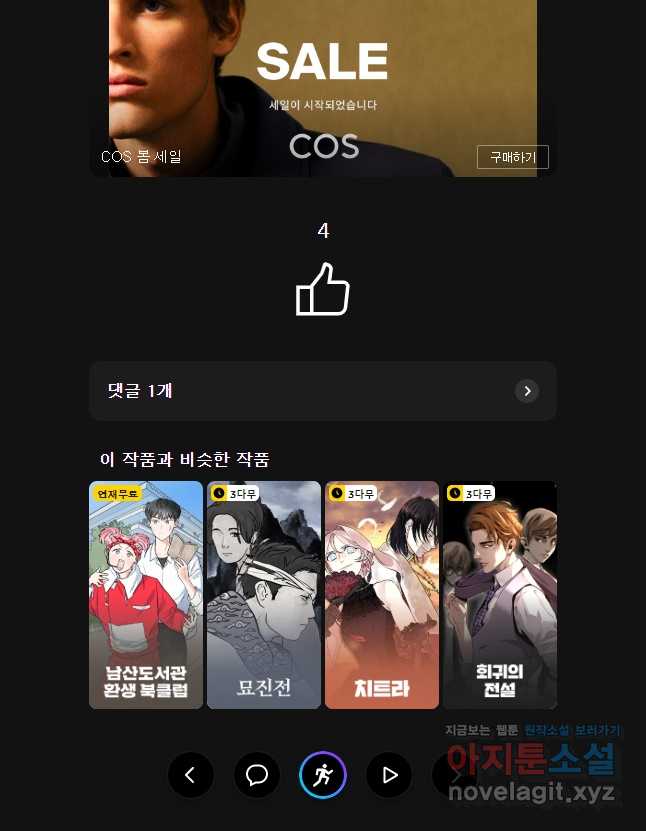Image resolution: width=646 pixels, height=831 pixels.
Task: Open 남산도서관 환생 북클럽 webtoon
Action: click(x=146, y=595)
